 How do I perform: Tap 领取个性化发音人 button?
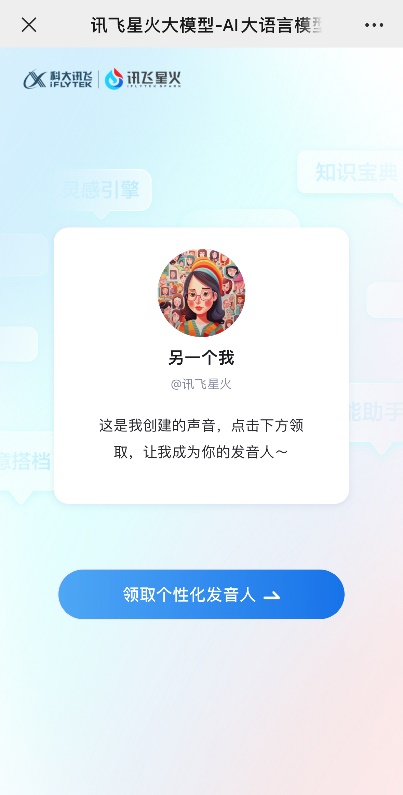tap(201, 594)
